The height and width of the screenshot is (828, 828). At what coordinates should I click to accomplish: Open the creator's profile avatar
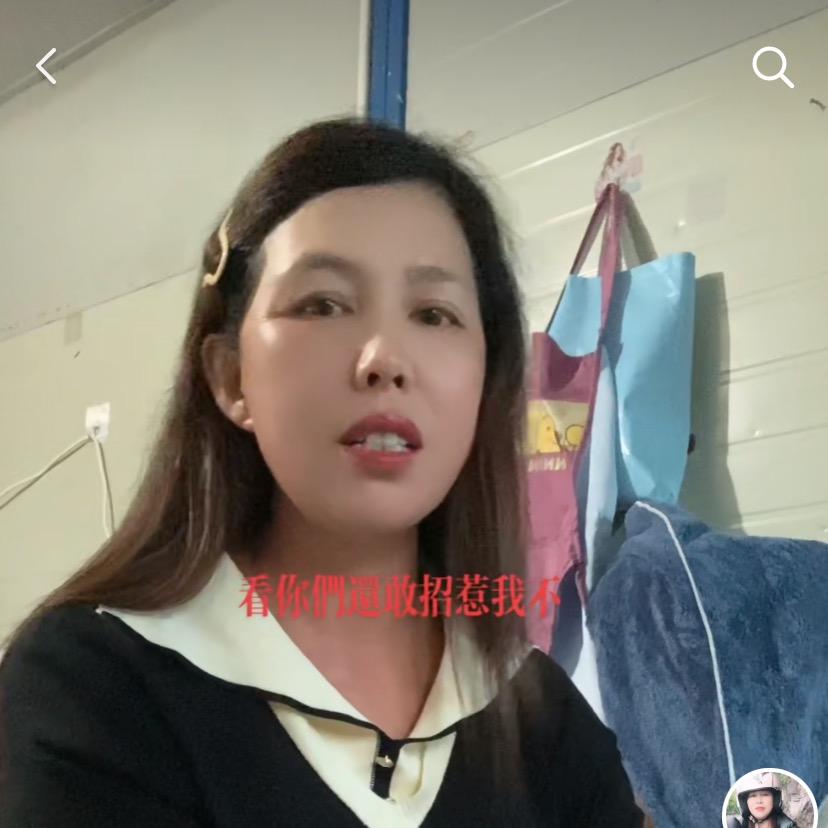click(769, 798)
